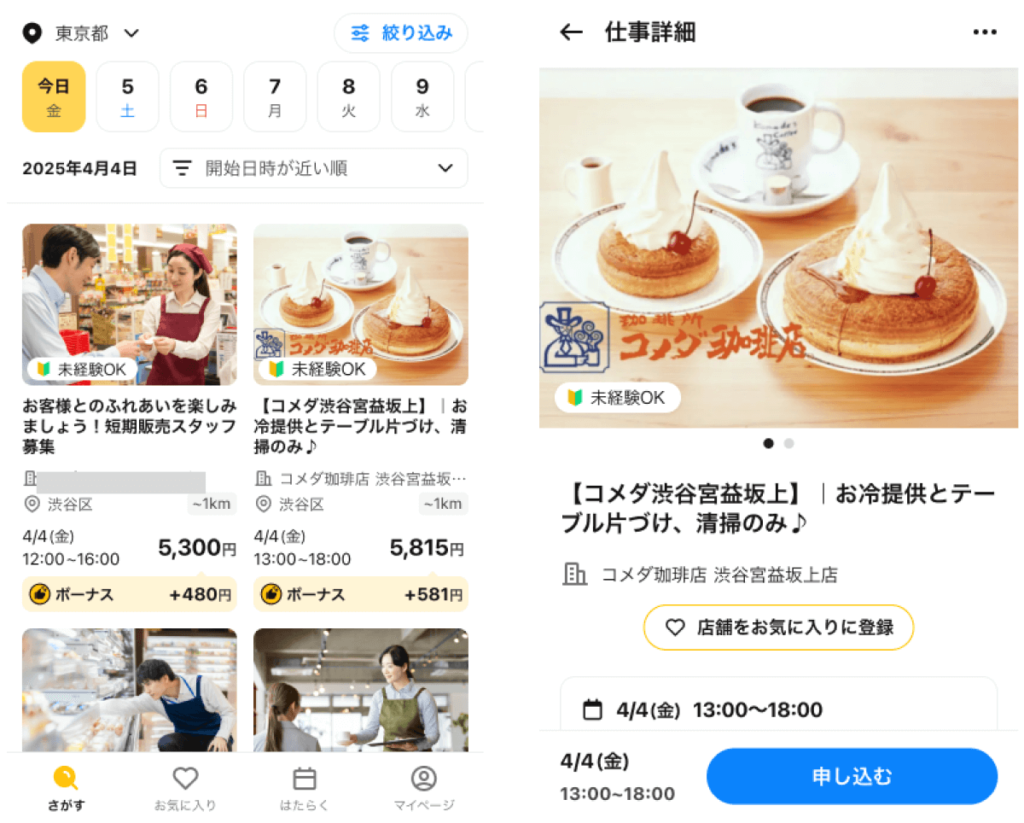Open the three-dot overflow menu
Screen dimensions: 1024x823
coord(984,32)
